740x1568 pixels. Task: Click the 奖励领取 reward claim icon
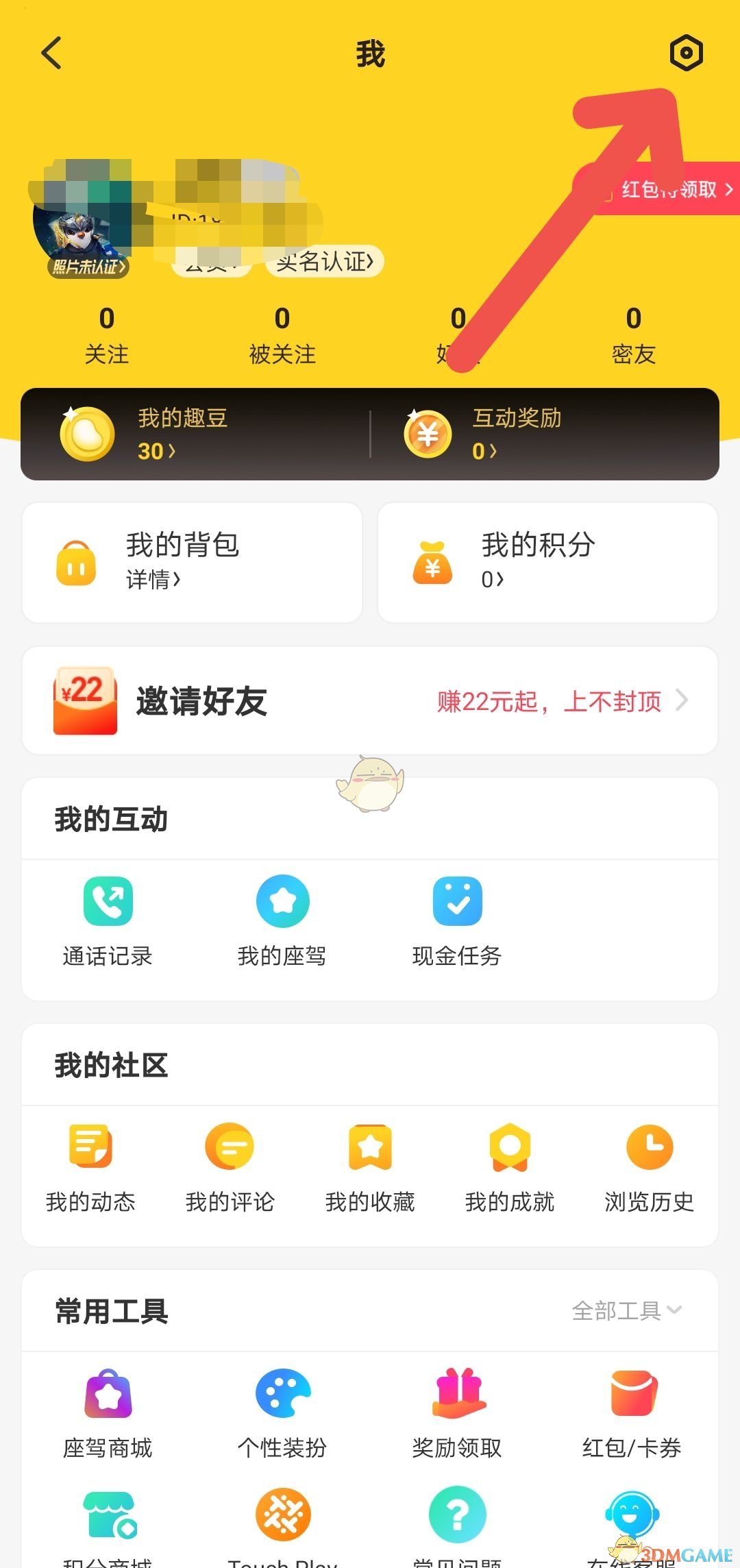point(456,1412)
